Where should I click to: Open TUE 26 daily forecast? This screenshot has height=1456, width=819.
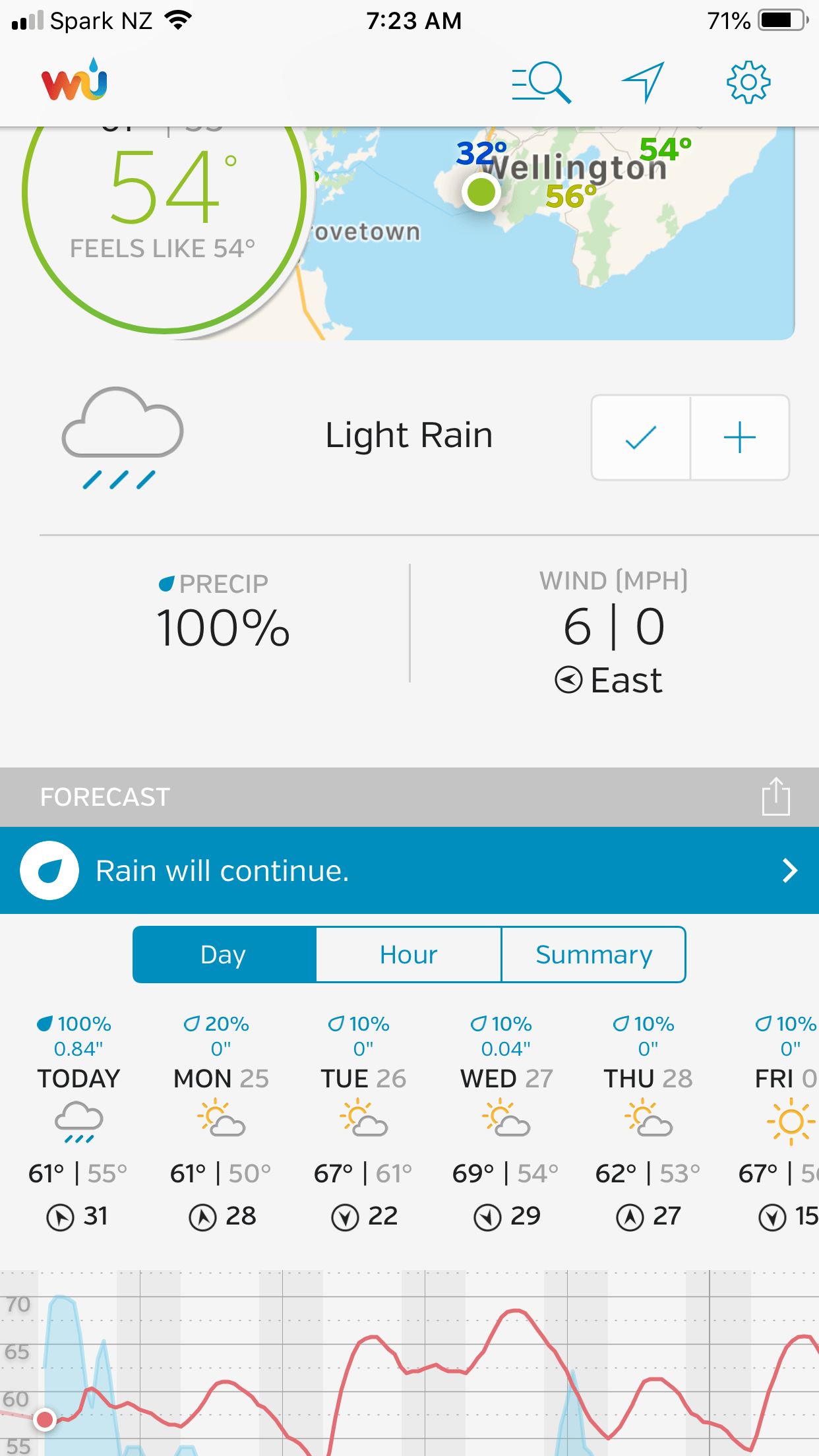click(x=363, y=1121)
